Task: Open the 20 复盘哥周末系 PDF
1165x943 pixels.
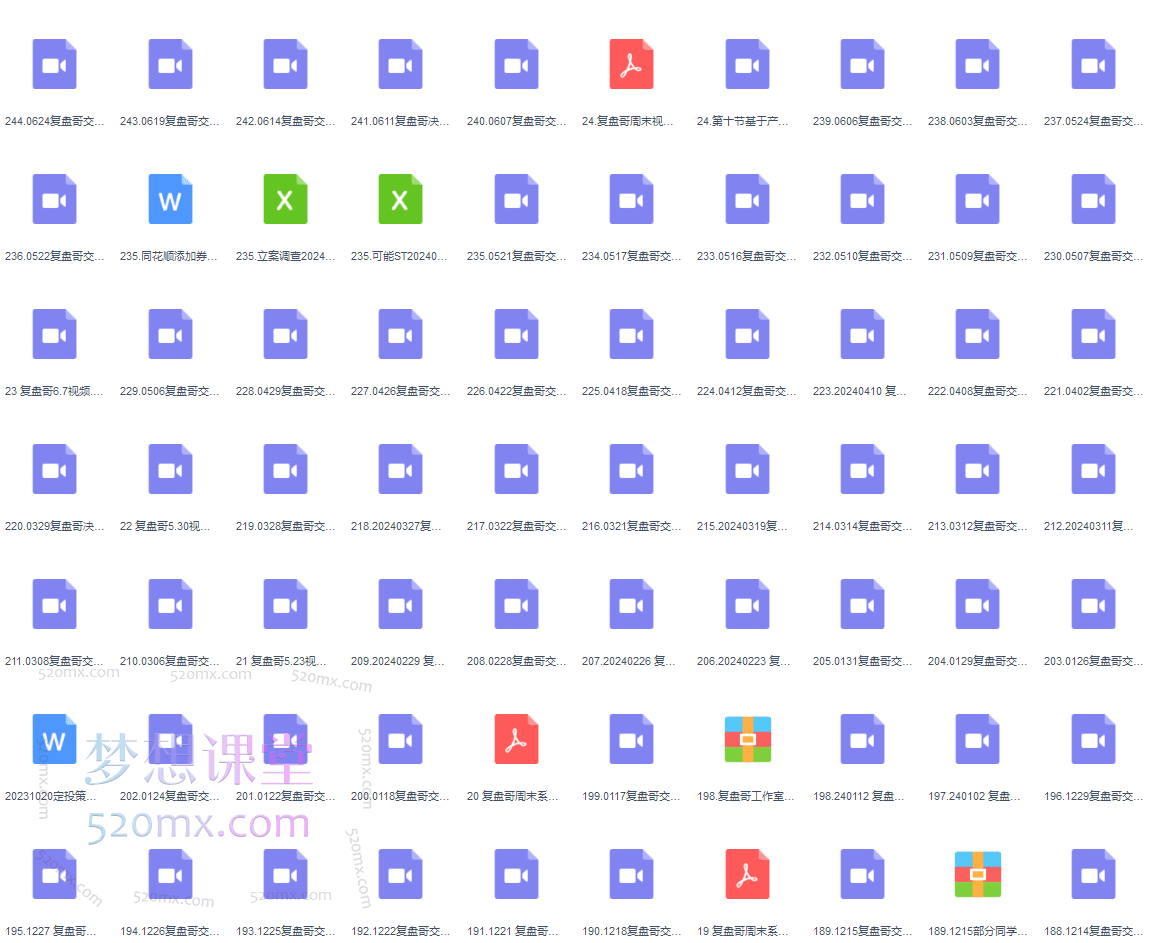Action: tap(516, 740)
